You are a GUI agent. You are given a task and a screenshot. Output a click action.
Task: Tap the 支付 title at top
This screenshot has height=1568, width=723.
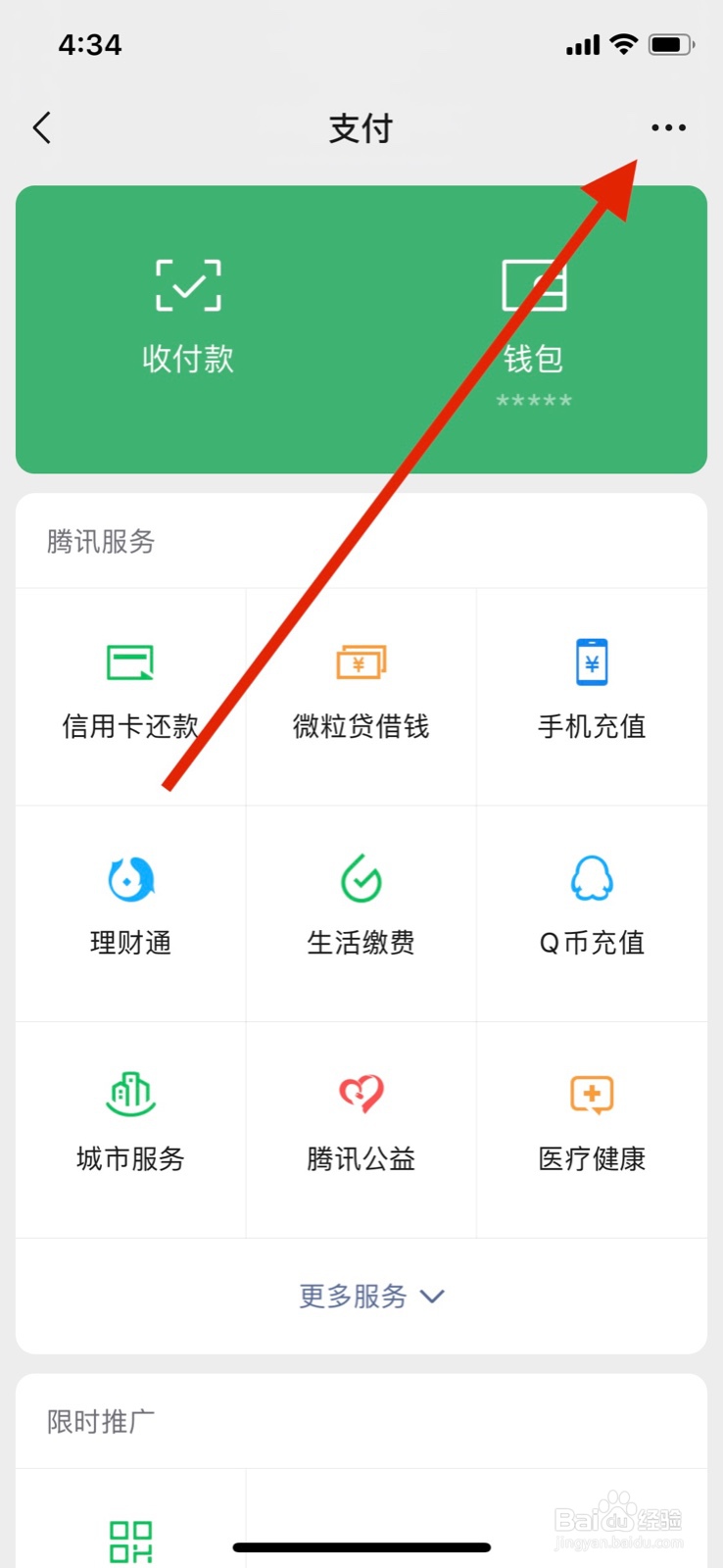(x=361, y=128)
